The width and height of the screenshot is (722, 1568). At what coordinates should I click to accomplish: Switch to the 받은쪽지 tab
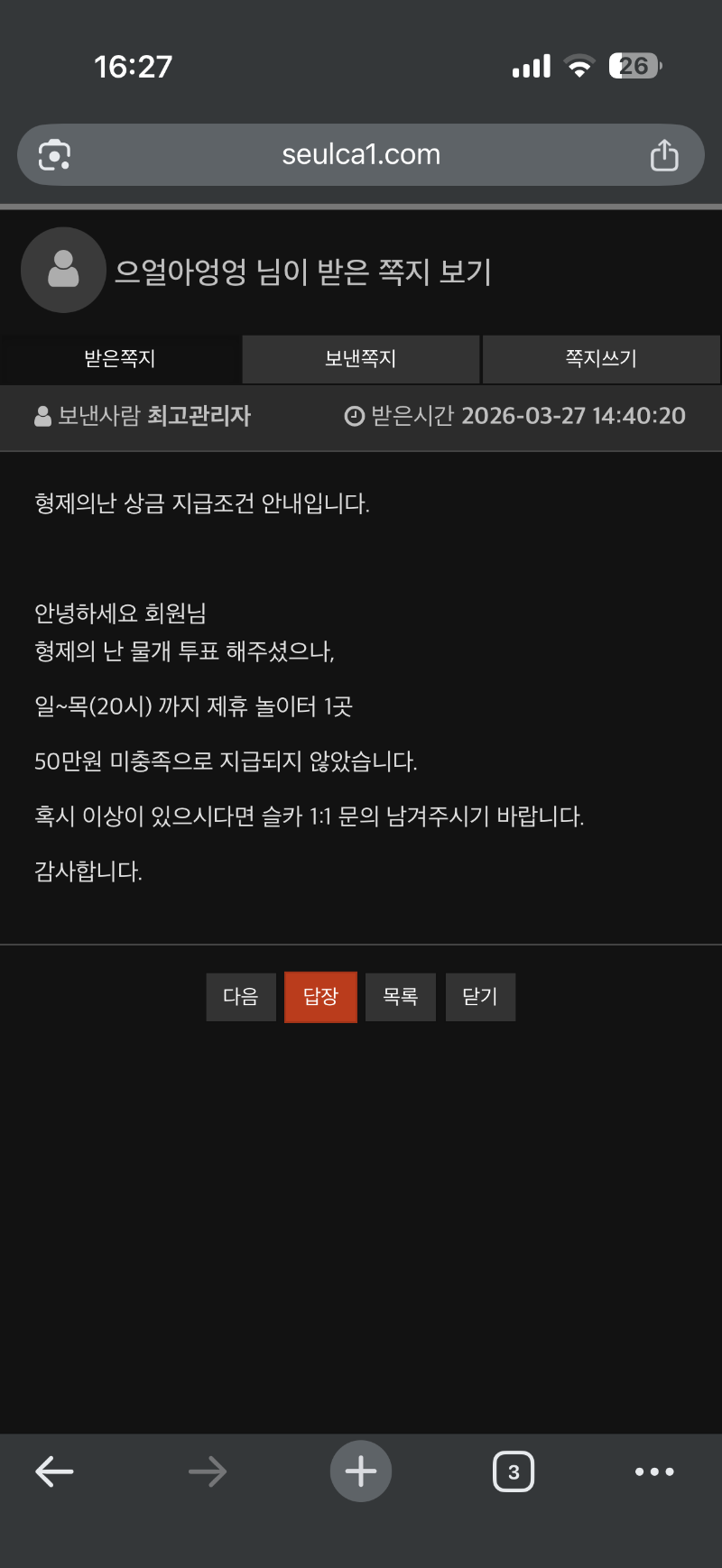tap(120, 359)
